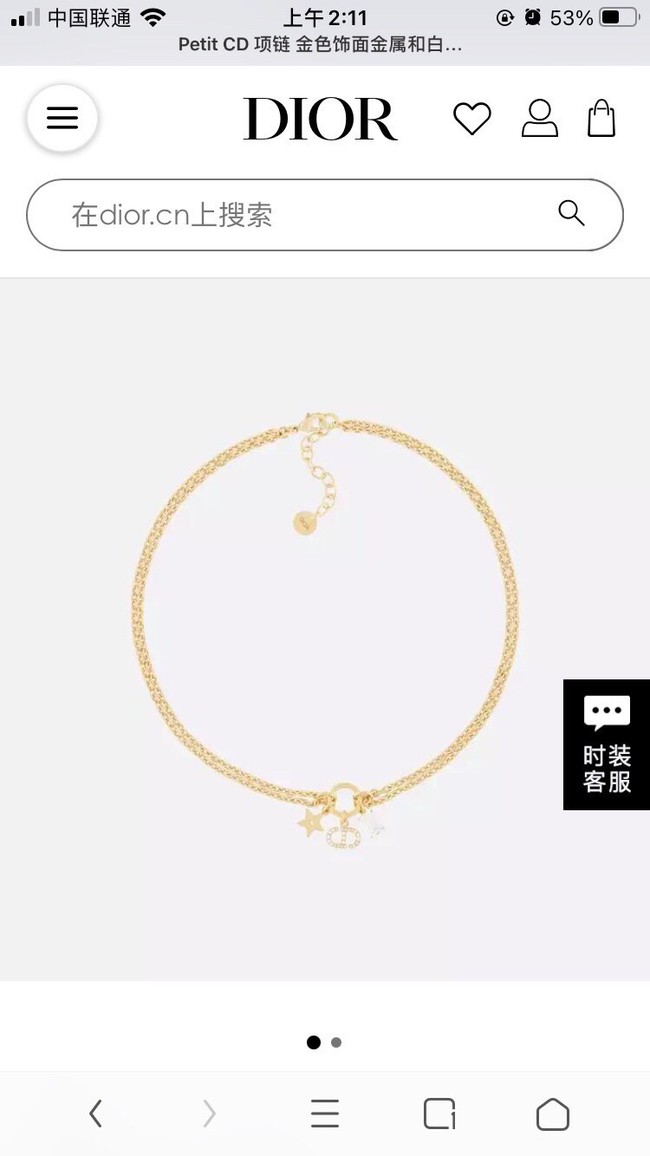Screen dimensions: 650x1156
Task: Go to the browser home page
Action: tap(552, 1113)
